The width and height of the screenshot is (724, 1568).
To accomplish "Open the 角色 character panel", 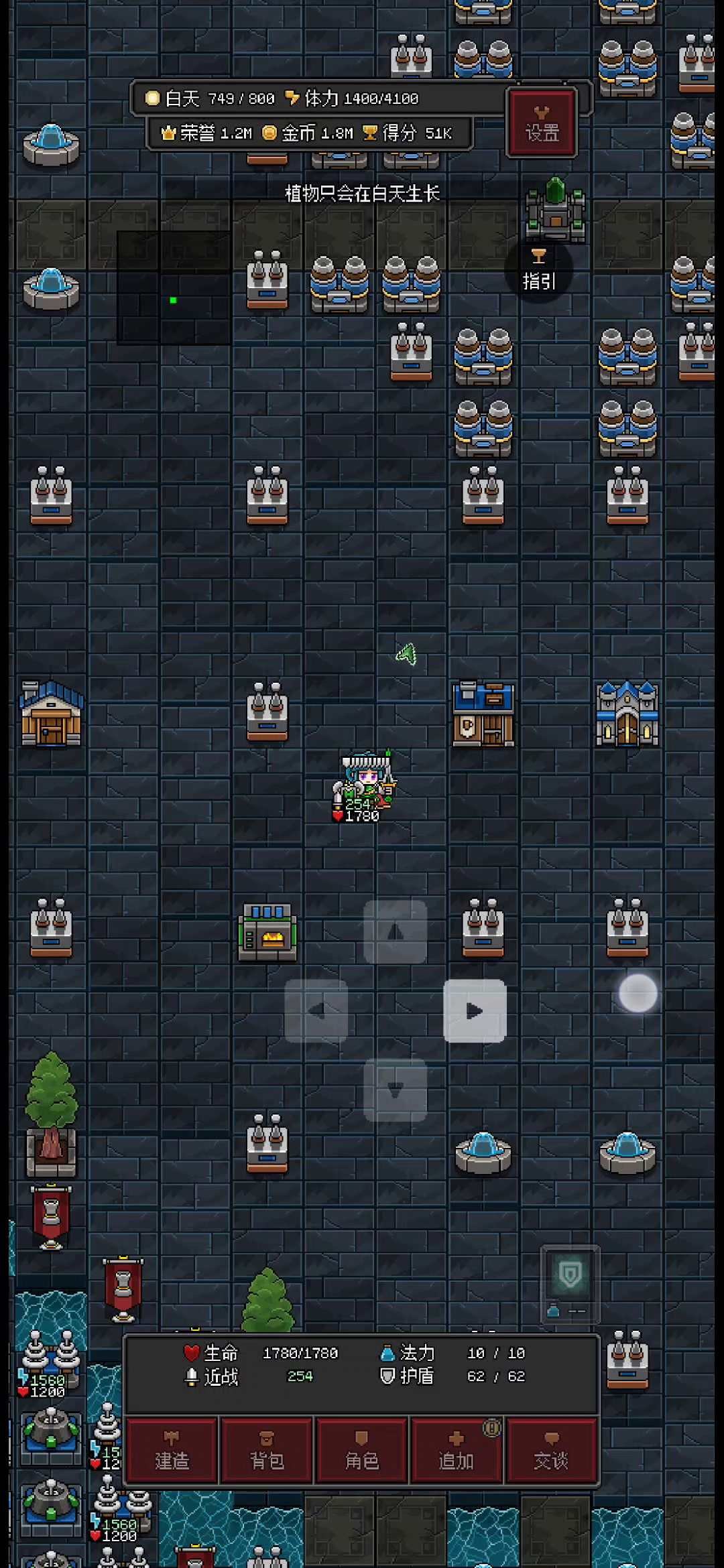I will coord(361,1451).
